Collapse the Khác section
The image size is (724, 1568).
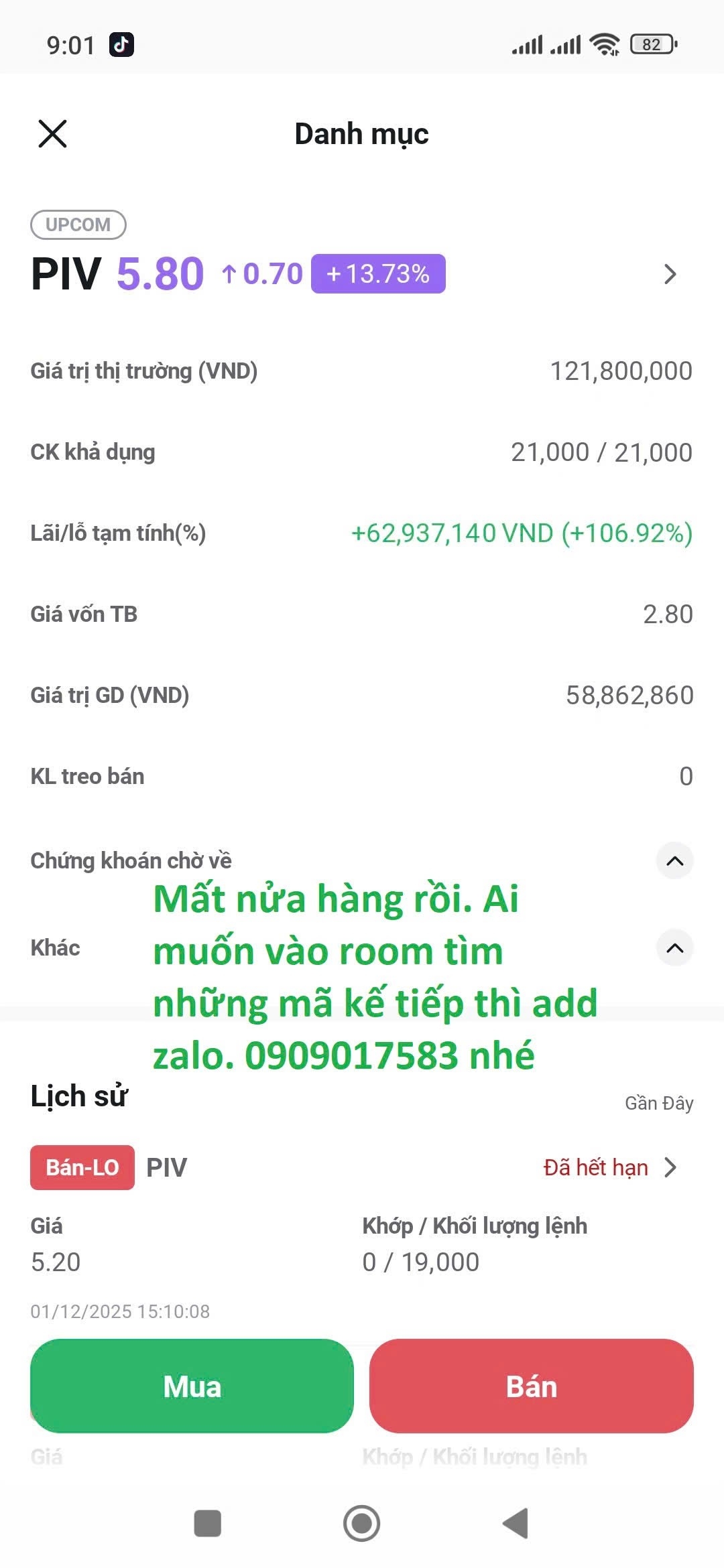click(x=674, y=948)
